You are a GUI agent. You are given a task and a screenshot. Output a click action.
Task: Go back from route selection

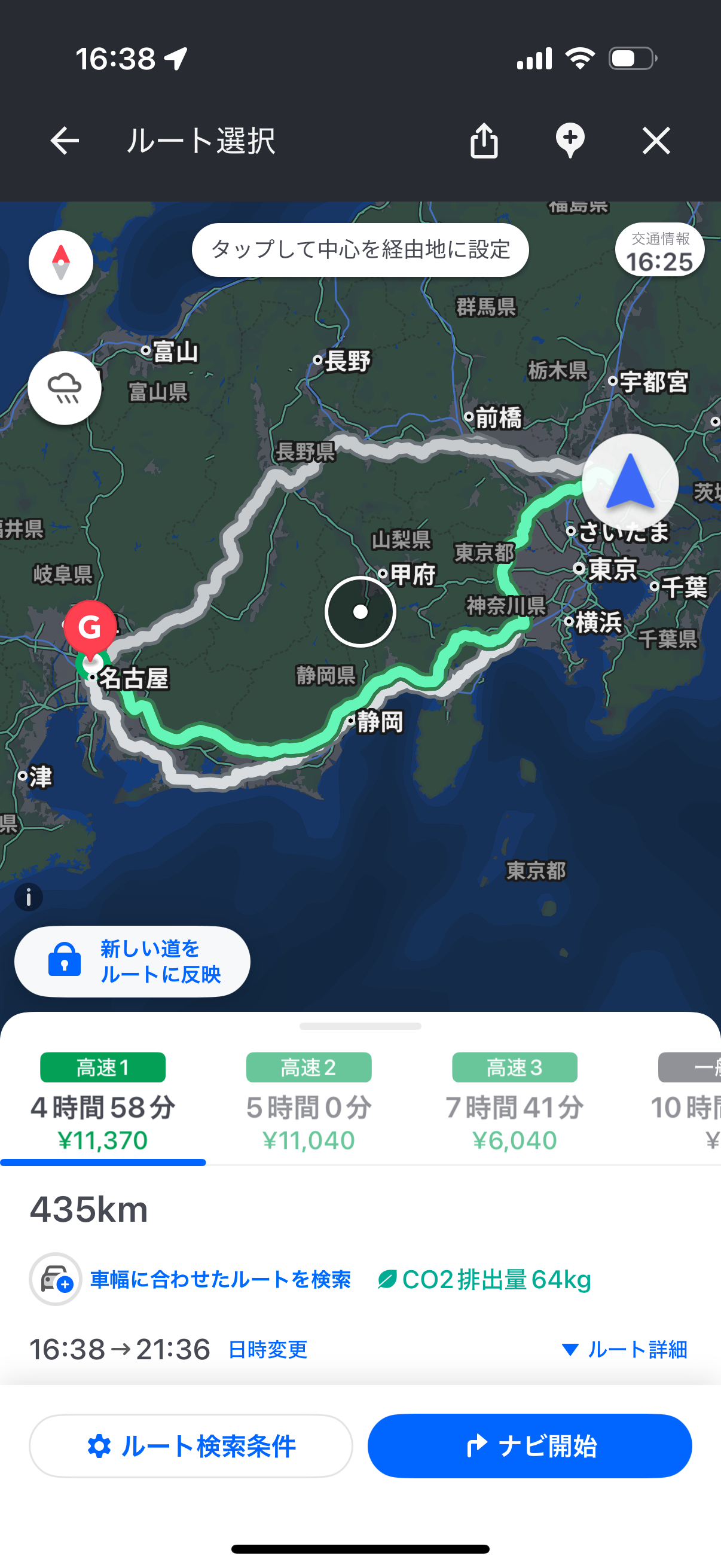coord(65,141)
